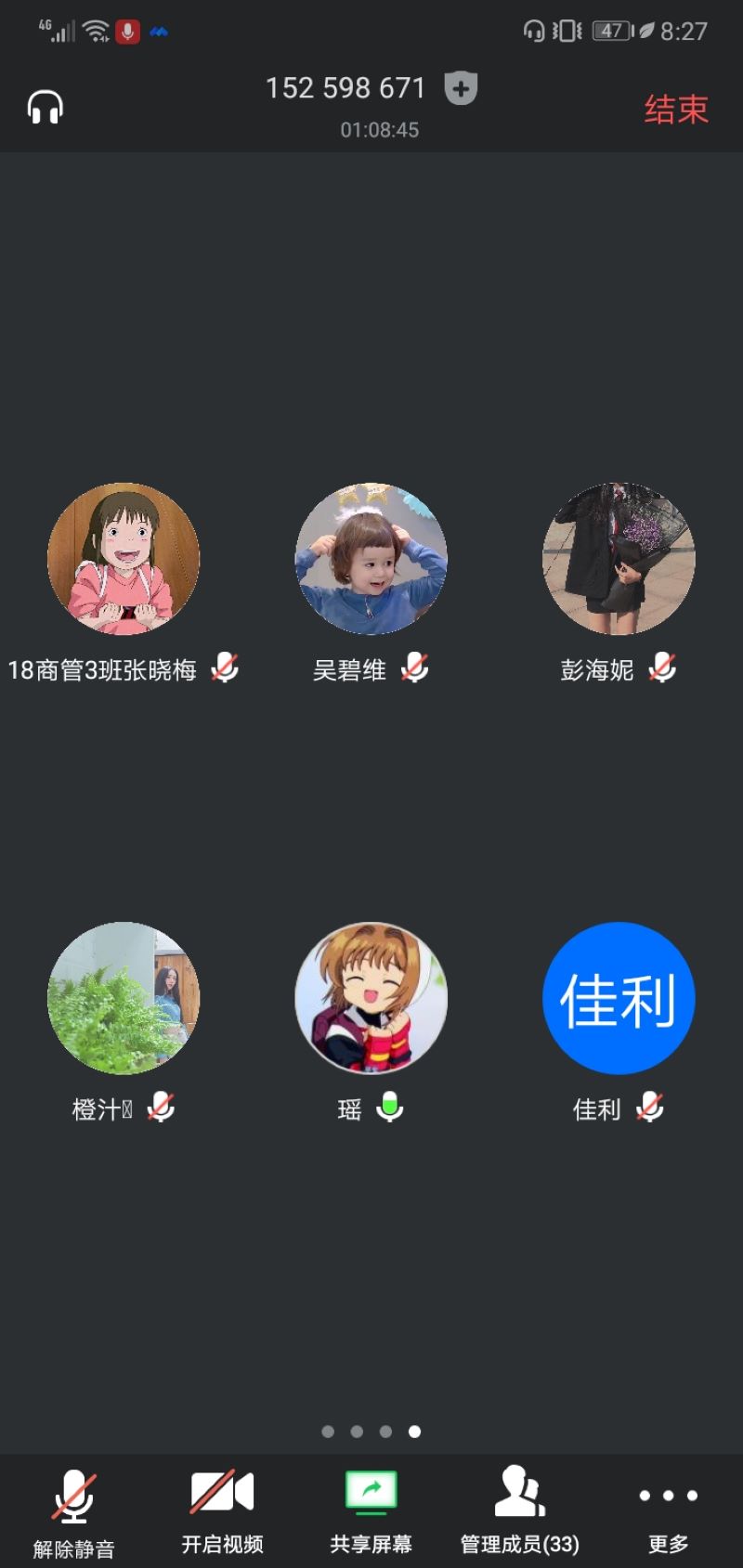This screenshot has height=1568, width=743.
Task: Select participant 18商管3班张晓梅
Action: (124, 559)
